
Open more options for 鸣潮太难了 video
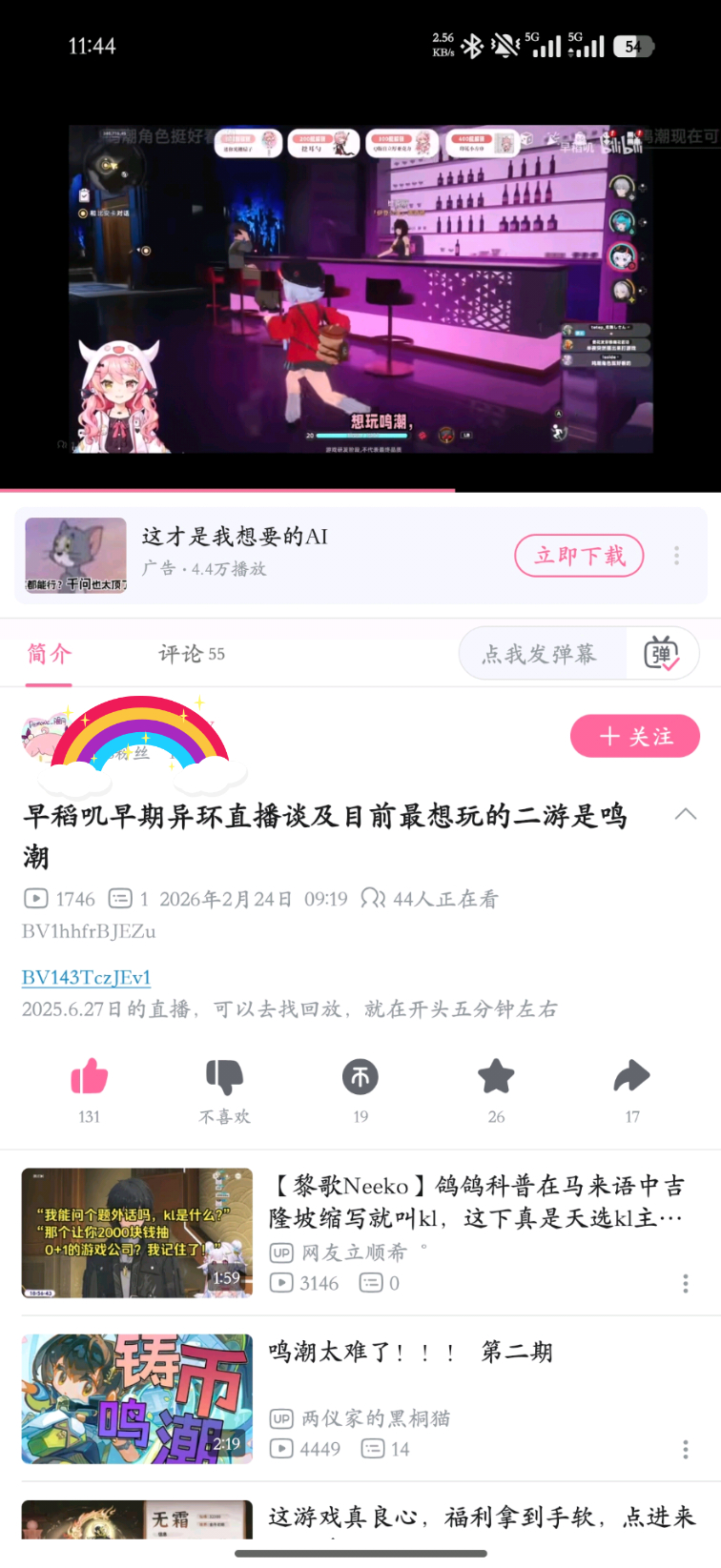[685, 1450]
